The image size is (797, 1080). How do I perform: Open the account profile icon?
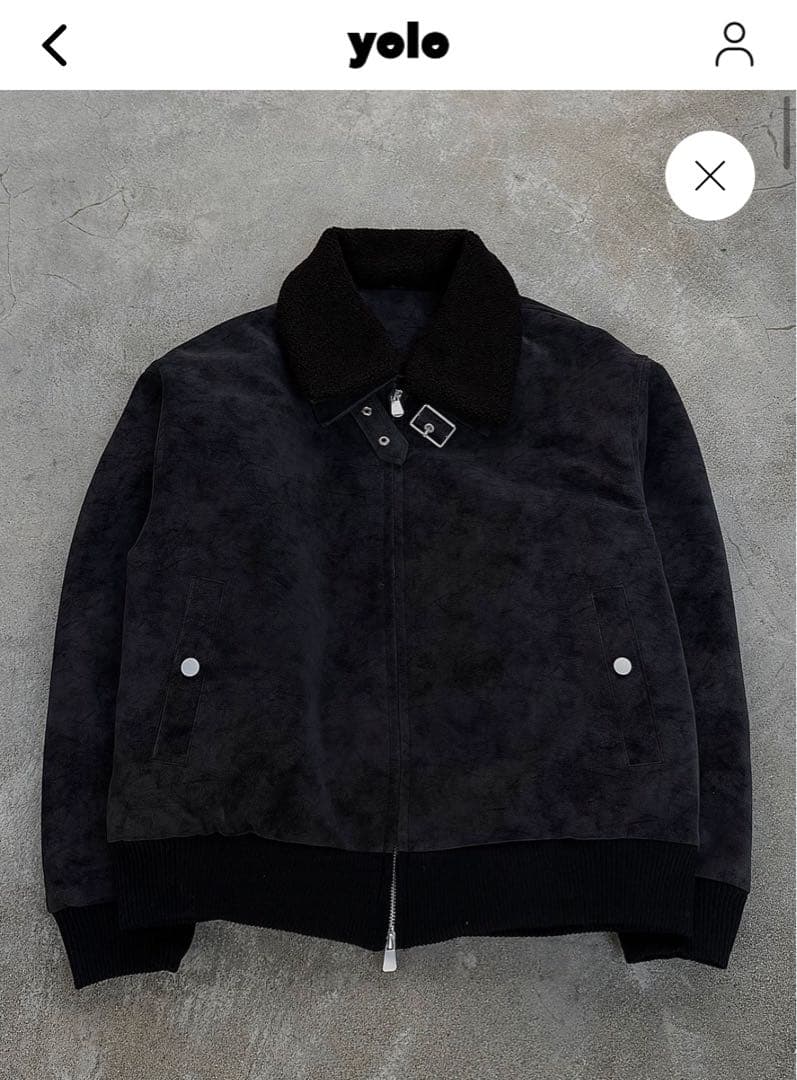734,45
